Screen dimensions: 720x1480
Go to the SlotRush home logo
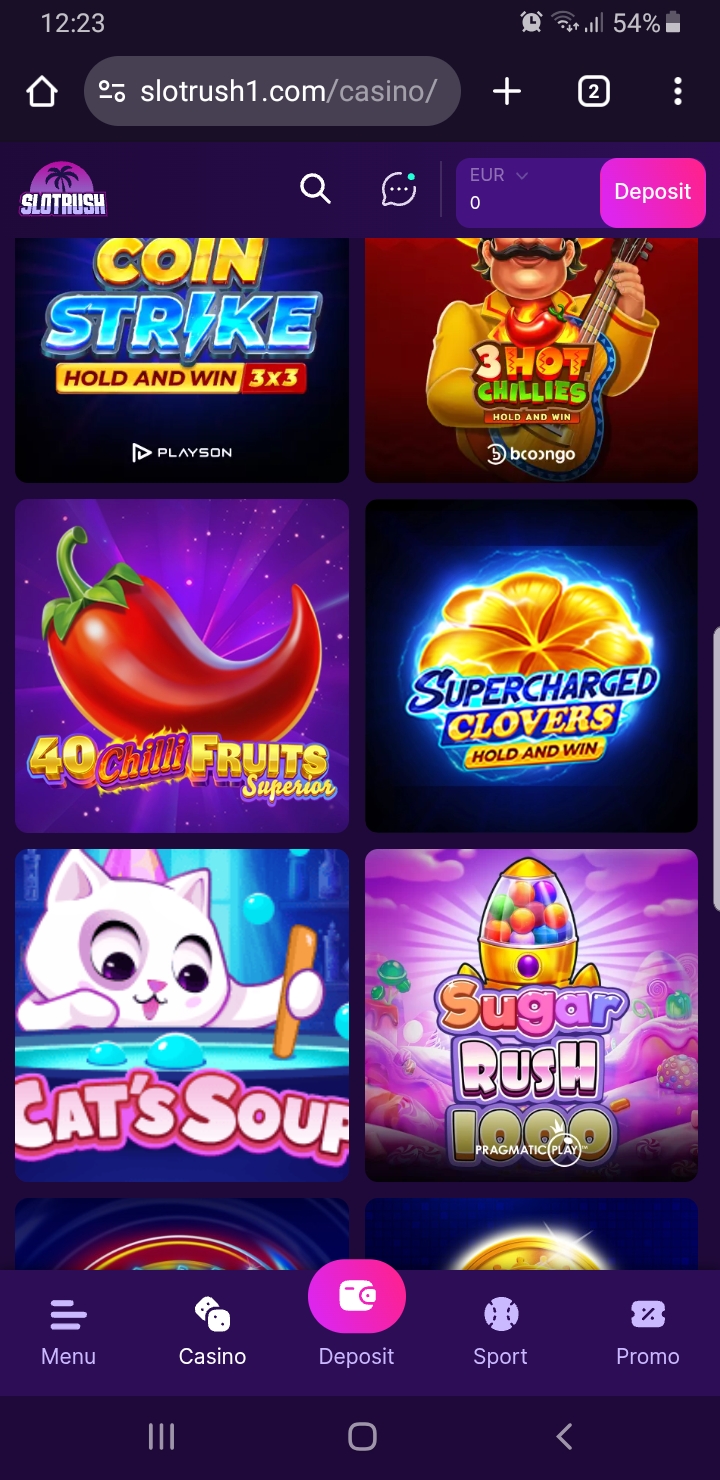coord(63,190)
